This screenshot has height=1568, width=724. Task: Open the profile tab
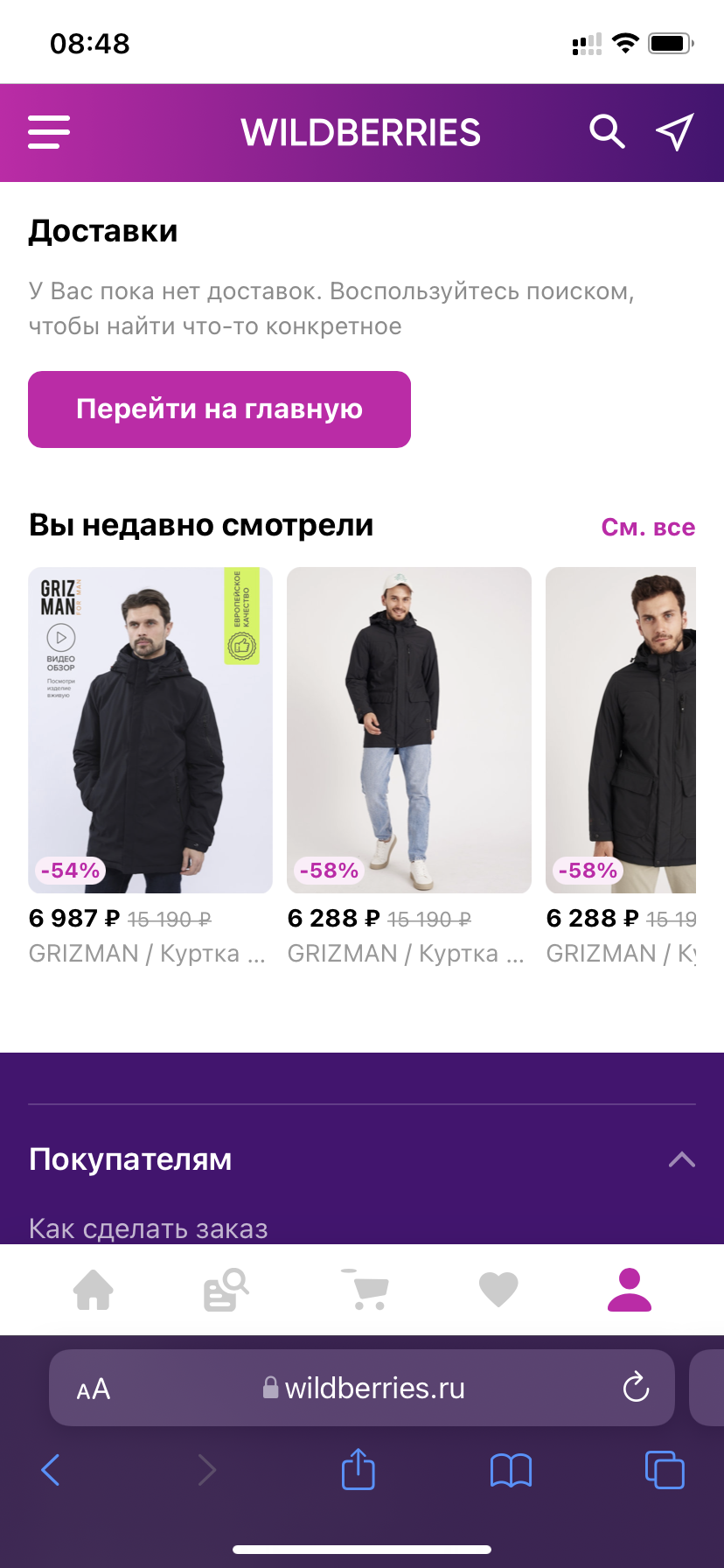630,1290
